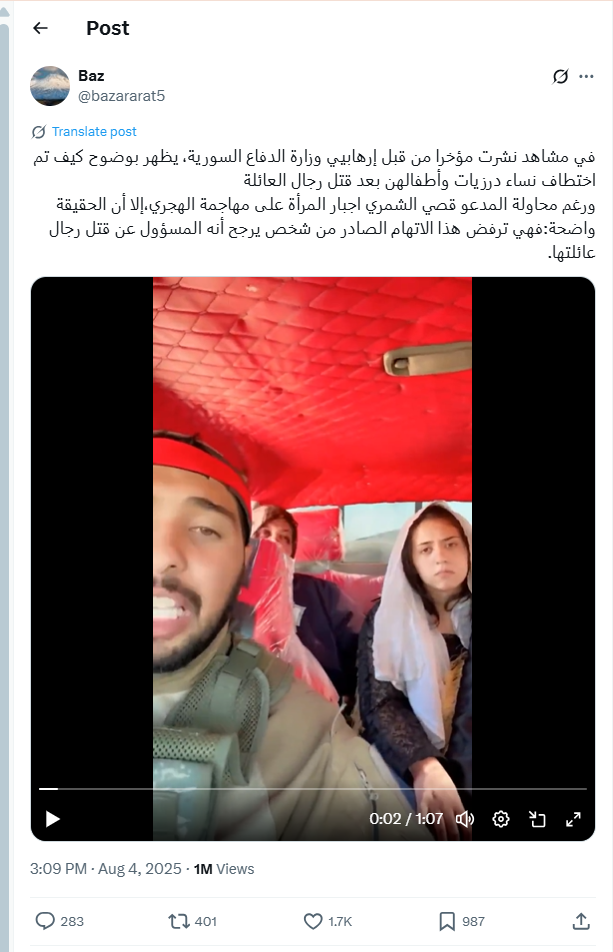613x952 pixels.
Task: Open Baz's profile picture
Action: 50,86
